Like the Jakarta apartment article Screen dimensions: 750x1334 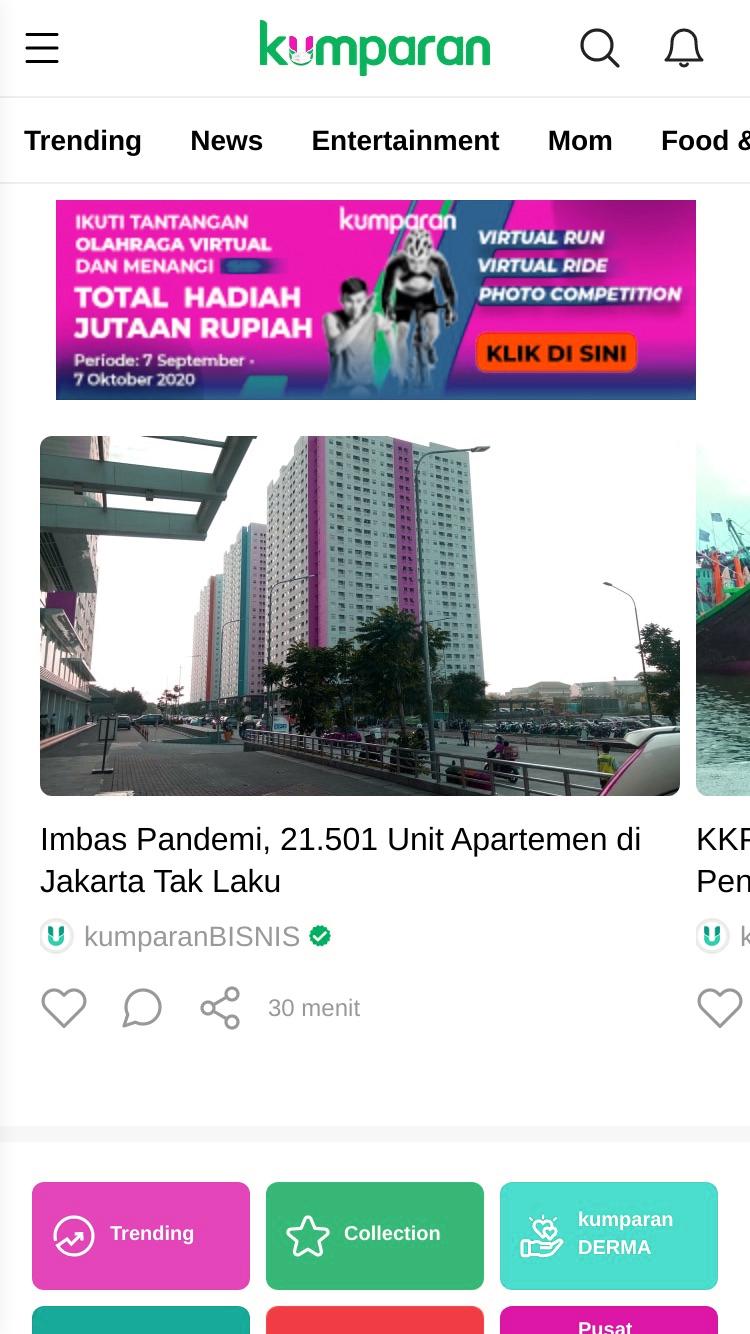tap(64, 1008)
